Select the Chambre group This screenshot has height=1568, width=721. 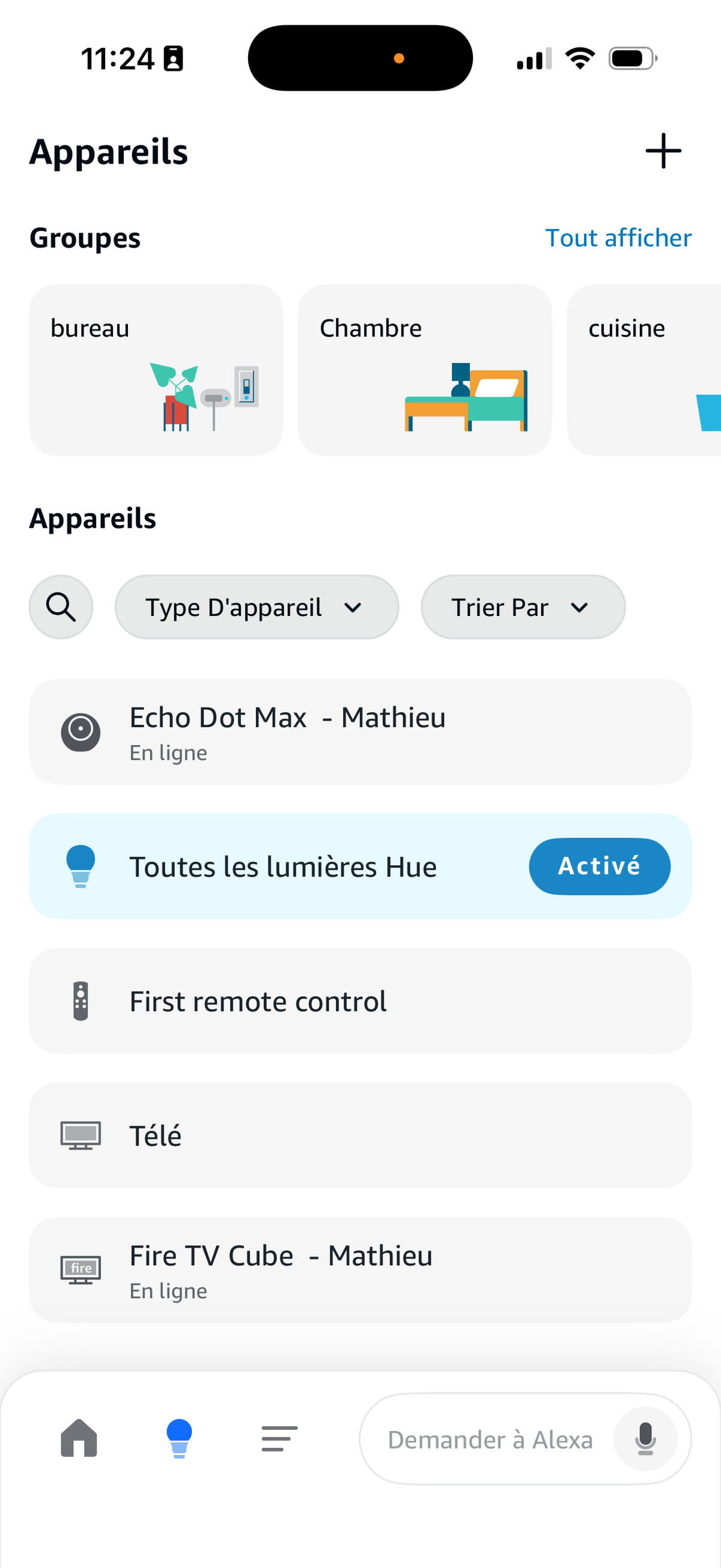click(x=425, y=369)
